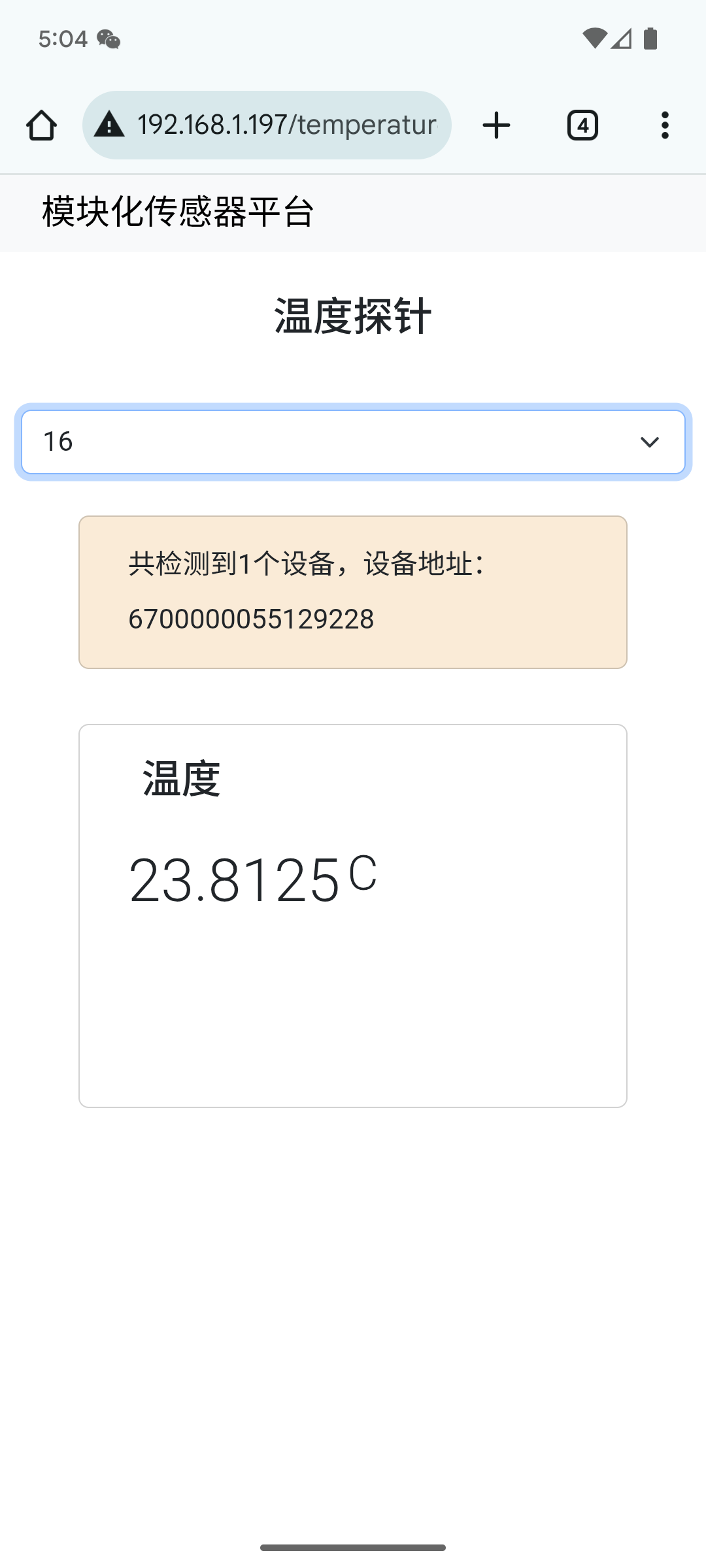
Task: Open a new browser tab
Action: 496,125
